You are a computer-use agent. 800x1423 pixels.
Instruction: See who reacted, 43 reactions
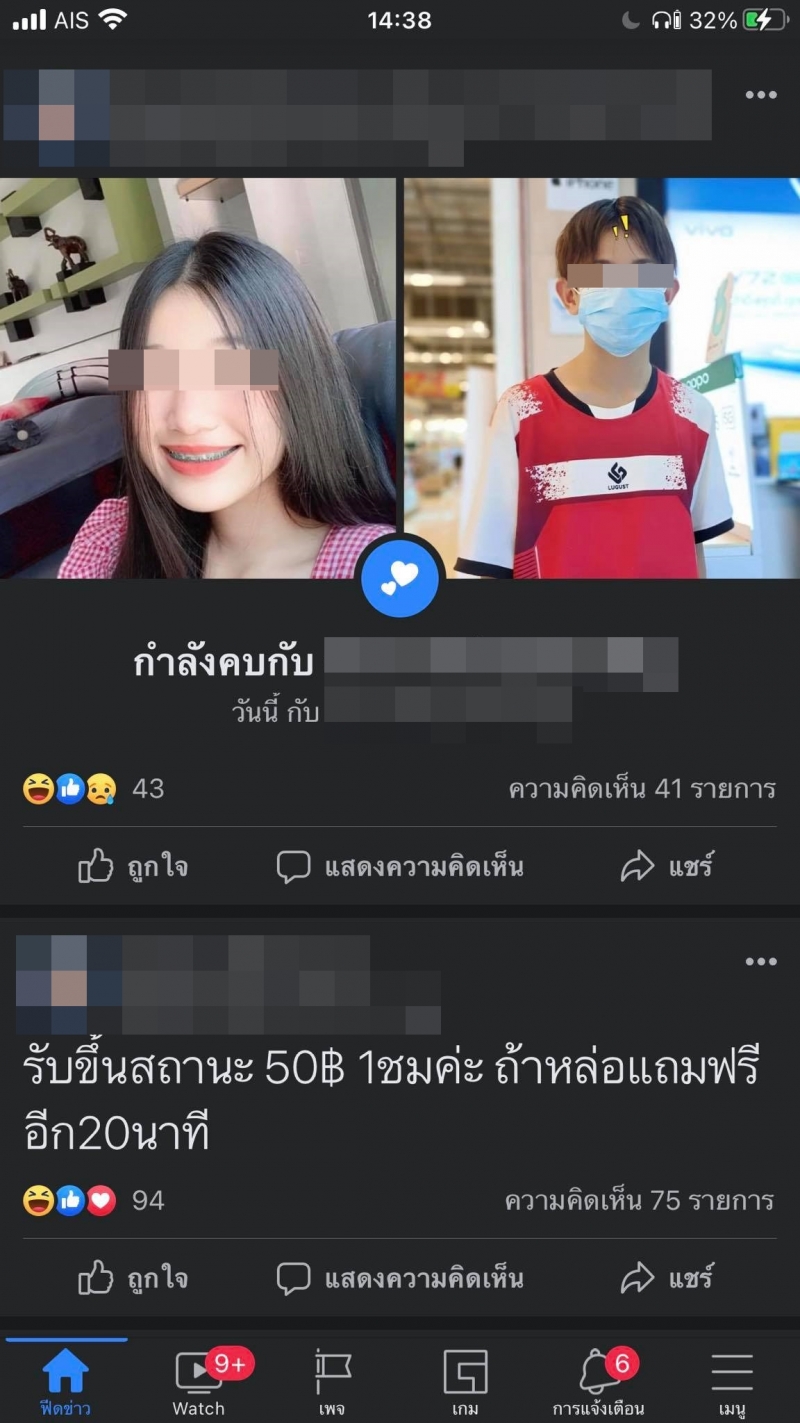pyautogui.click(x=92, y=789)
